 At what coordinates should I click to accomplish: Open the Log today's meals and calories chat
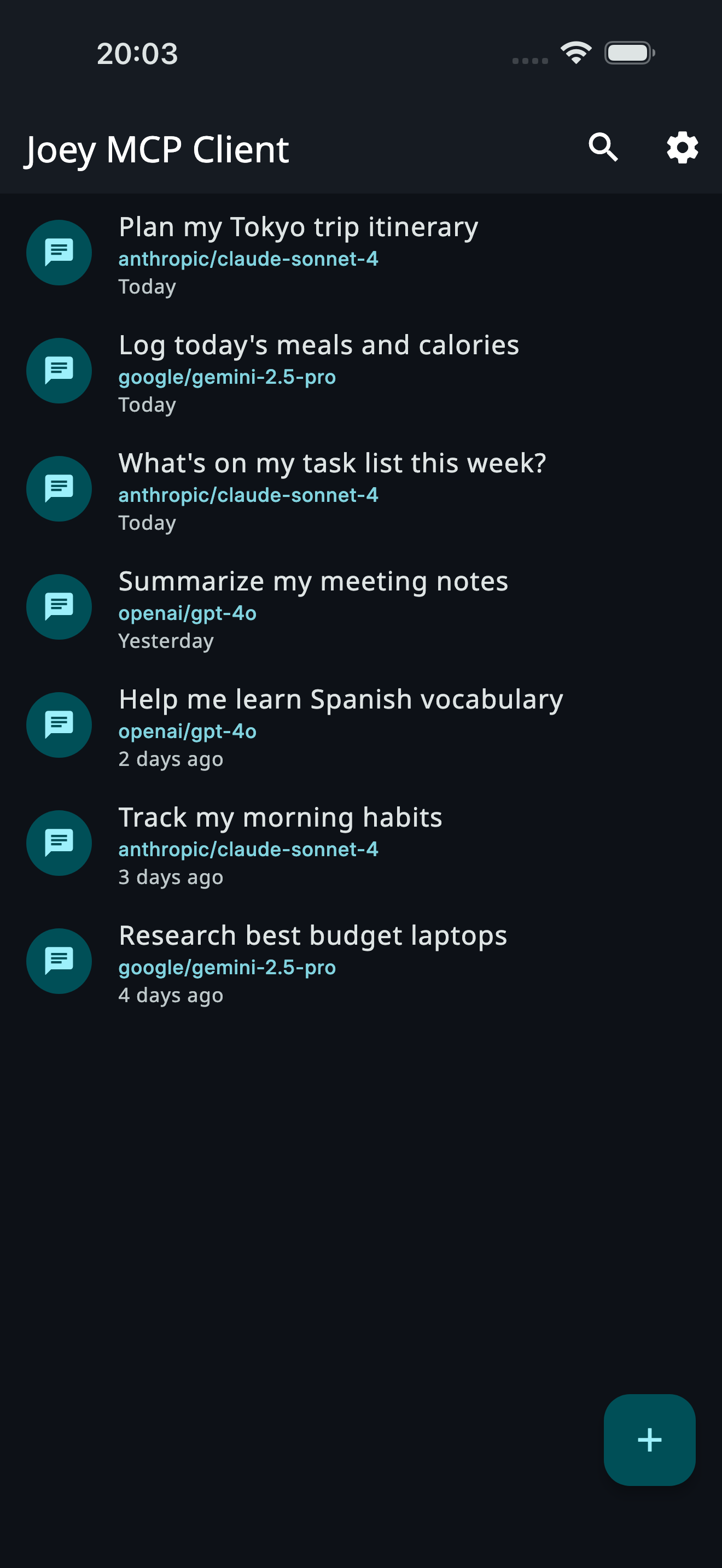tap(318, 344)
